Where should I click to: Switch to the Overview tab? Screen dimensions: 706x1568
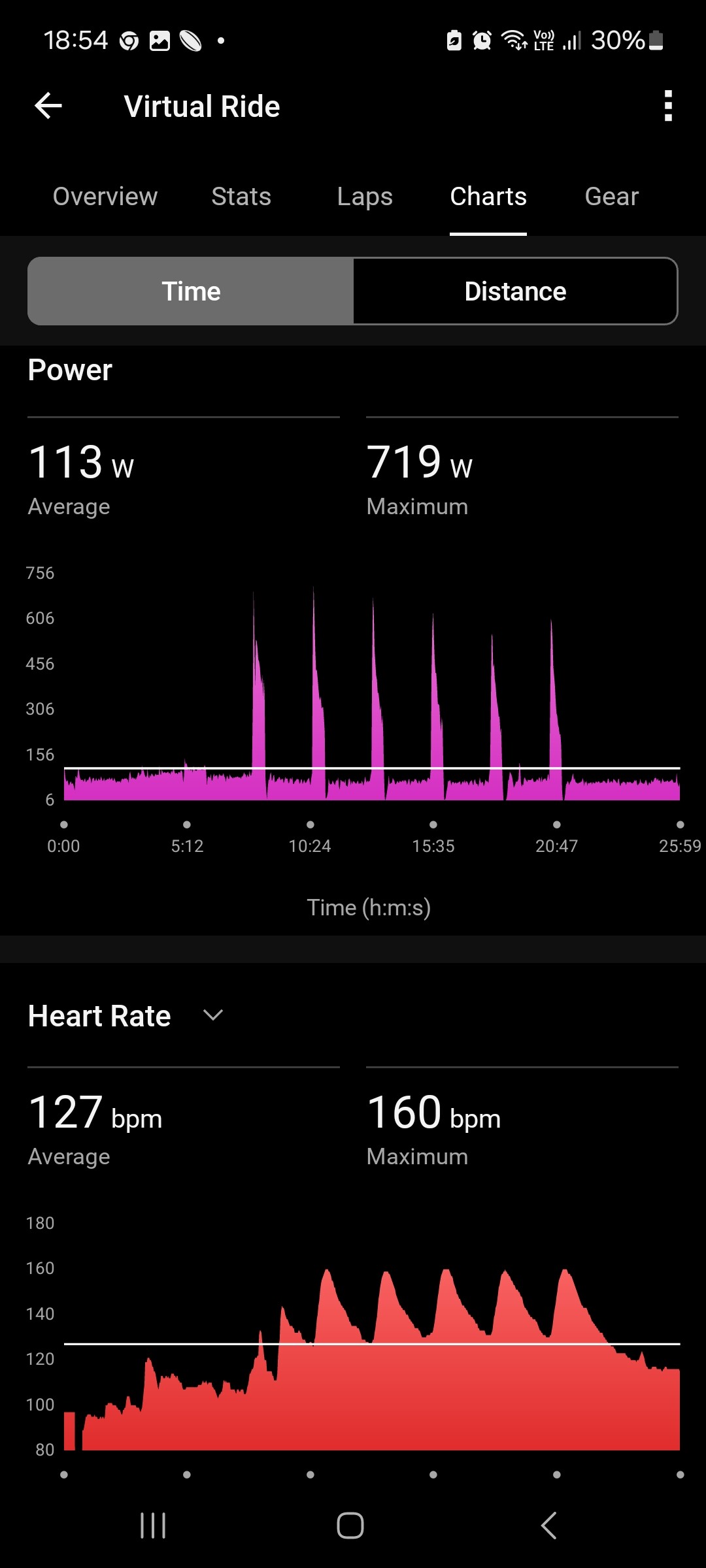pyautogui.click(x=105, y=197)
